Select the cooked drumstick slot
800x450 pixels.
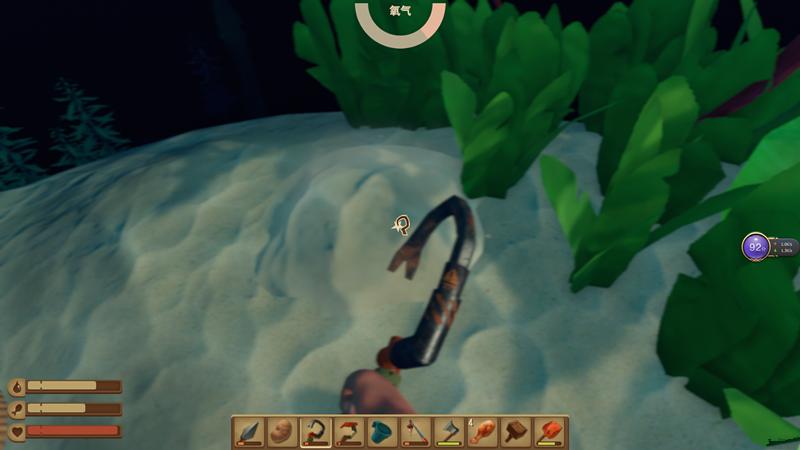[483, 432]
